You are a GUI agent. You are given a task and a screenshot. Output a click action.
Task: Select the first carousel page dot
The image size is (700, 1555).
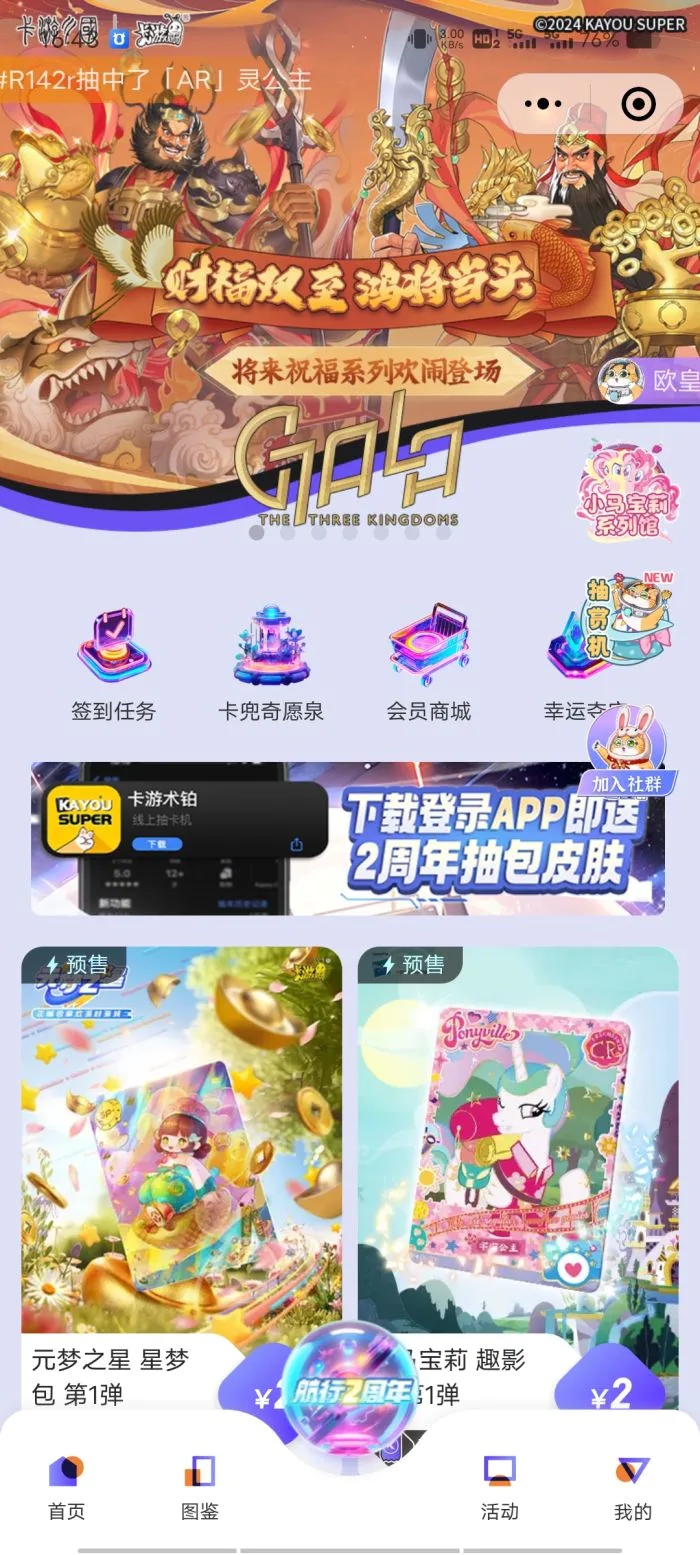(257, 532)
